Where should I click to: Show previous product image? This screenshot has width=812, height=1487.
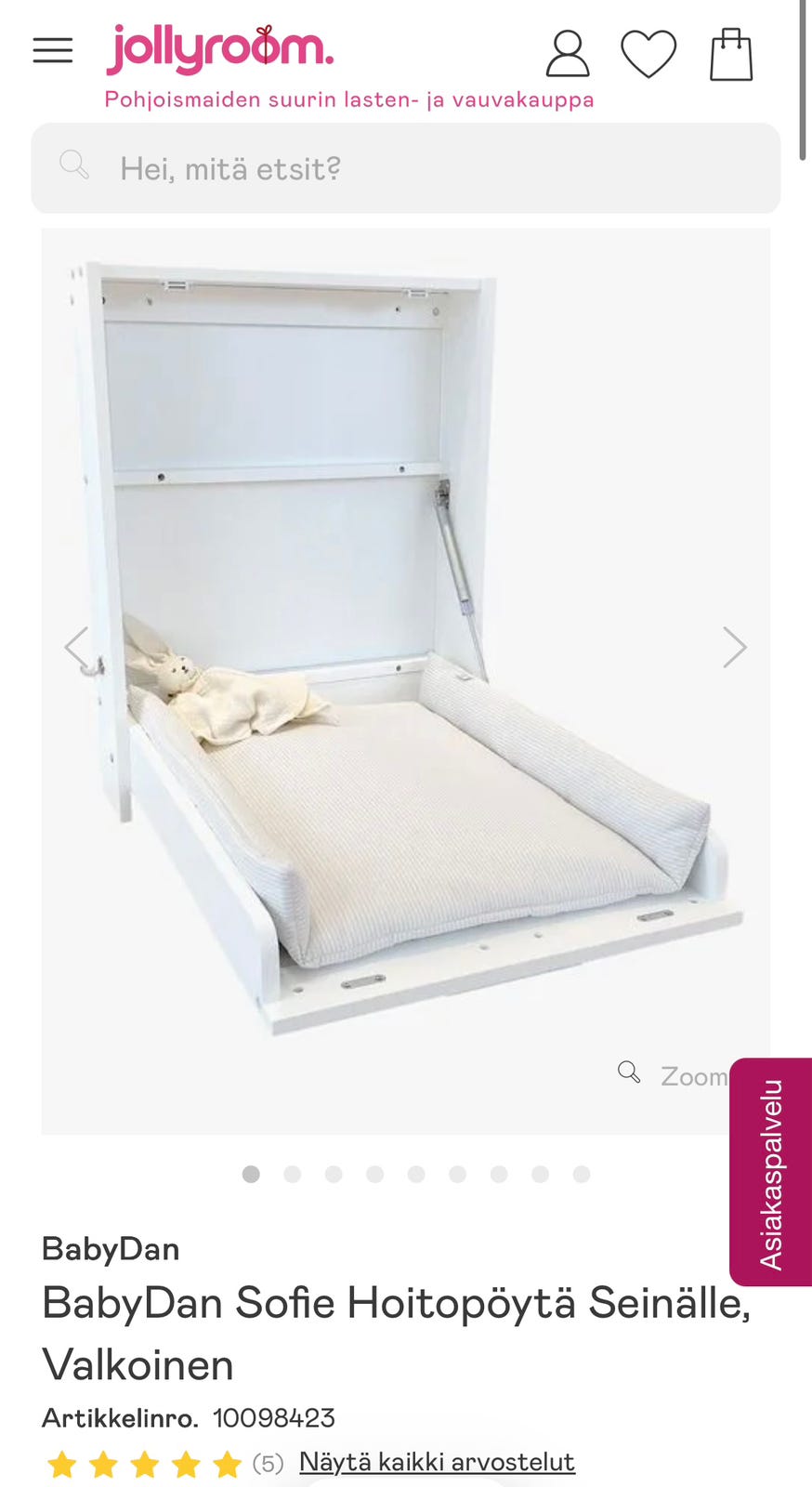[x=78, y=647]
